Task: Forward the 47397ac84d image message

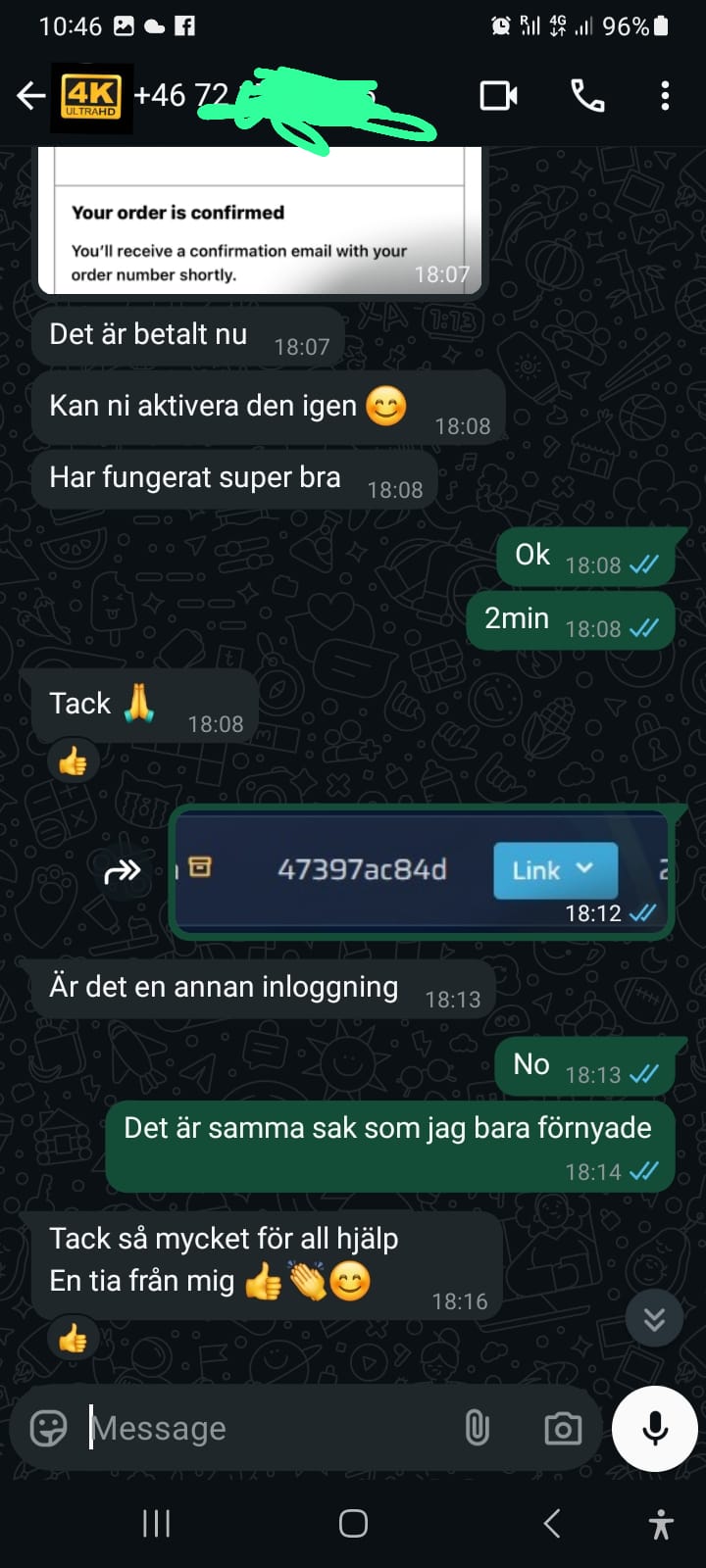Action: tap(123, 870)
